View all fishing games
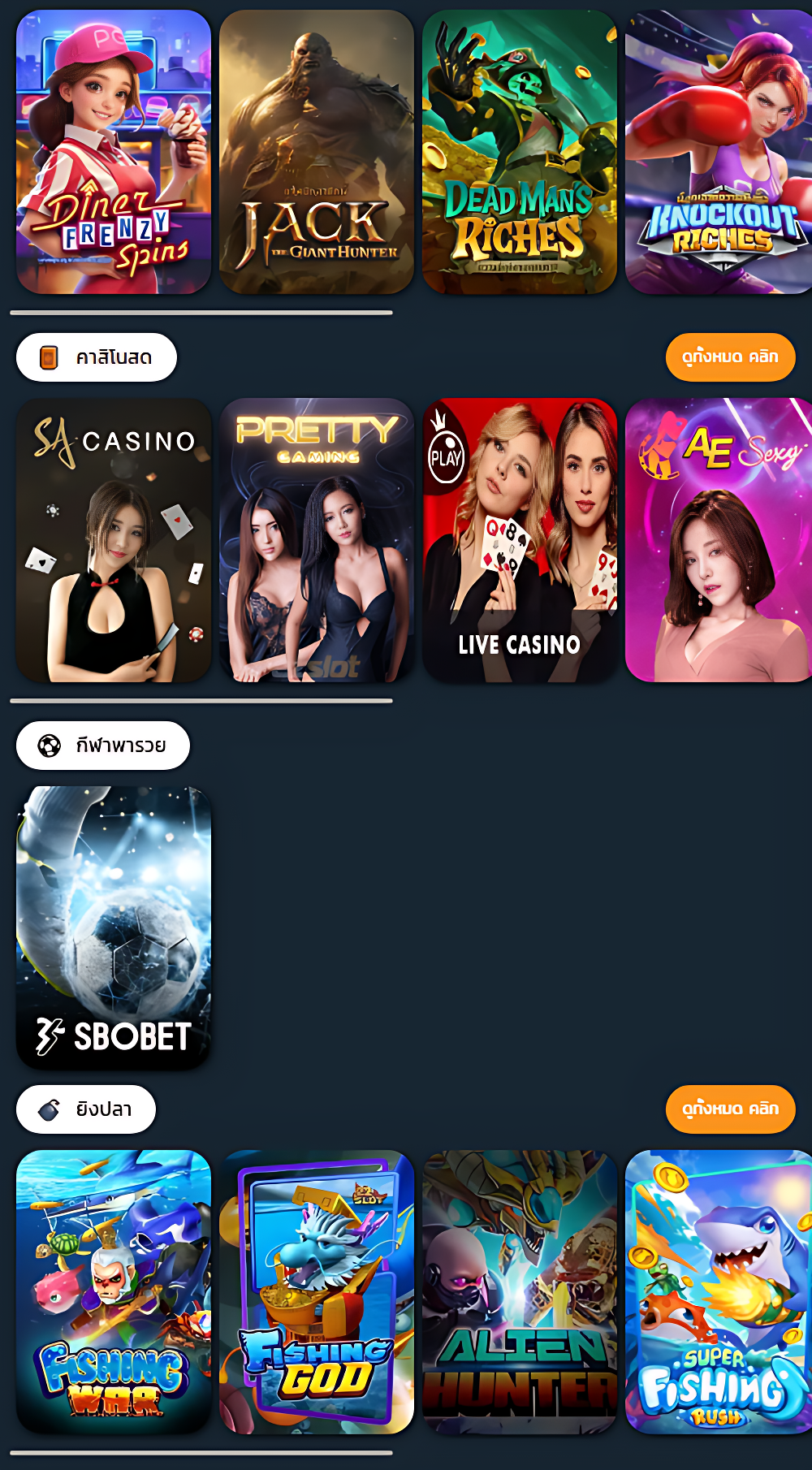Image resolution: width=812 pixels, height=1470 pixels. point(730,1109)
